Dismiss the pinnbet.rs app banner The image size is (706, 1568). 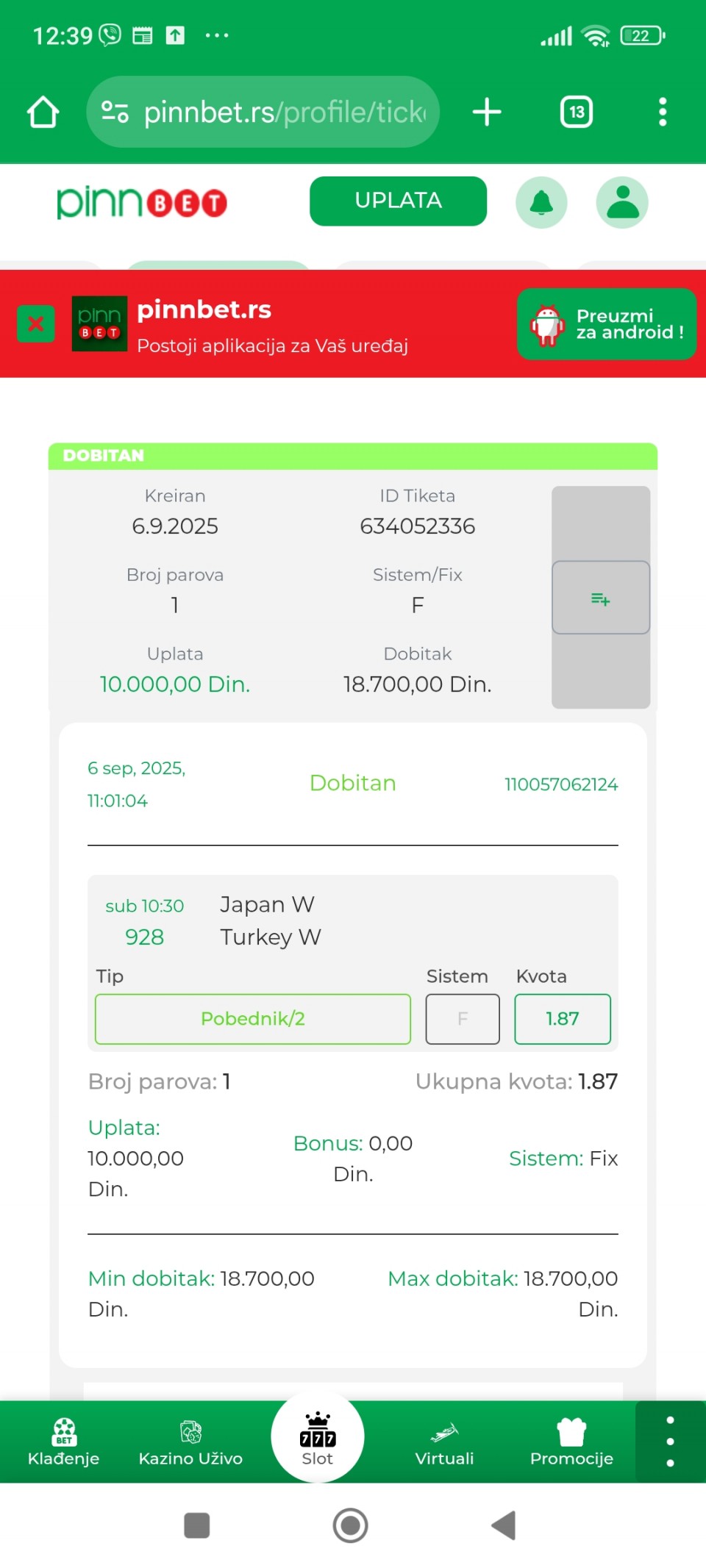click(x=35, y=323)
